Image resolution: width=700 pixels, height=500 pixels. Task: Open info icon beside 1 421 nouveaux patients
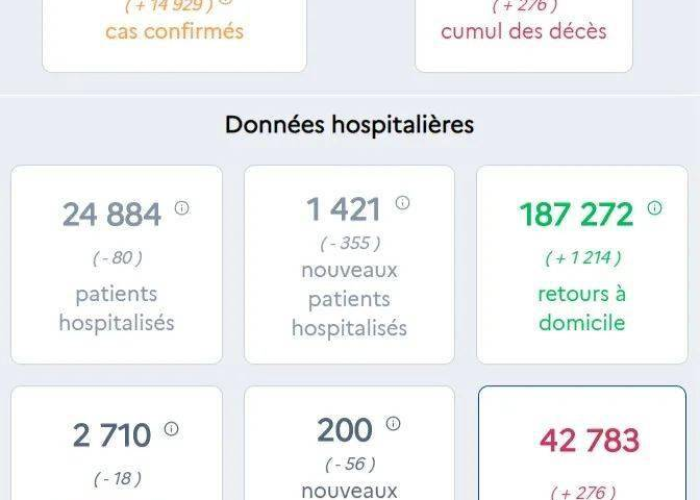402,203
